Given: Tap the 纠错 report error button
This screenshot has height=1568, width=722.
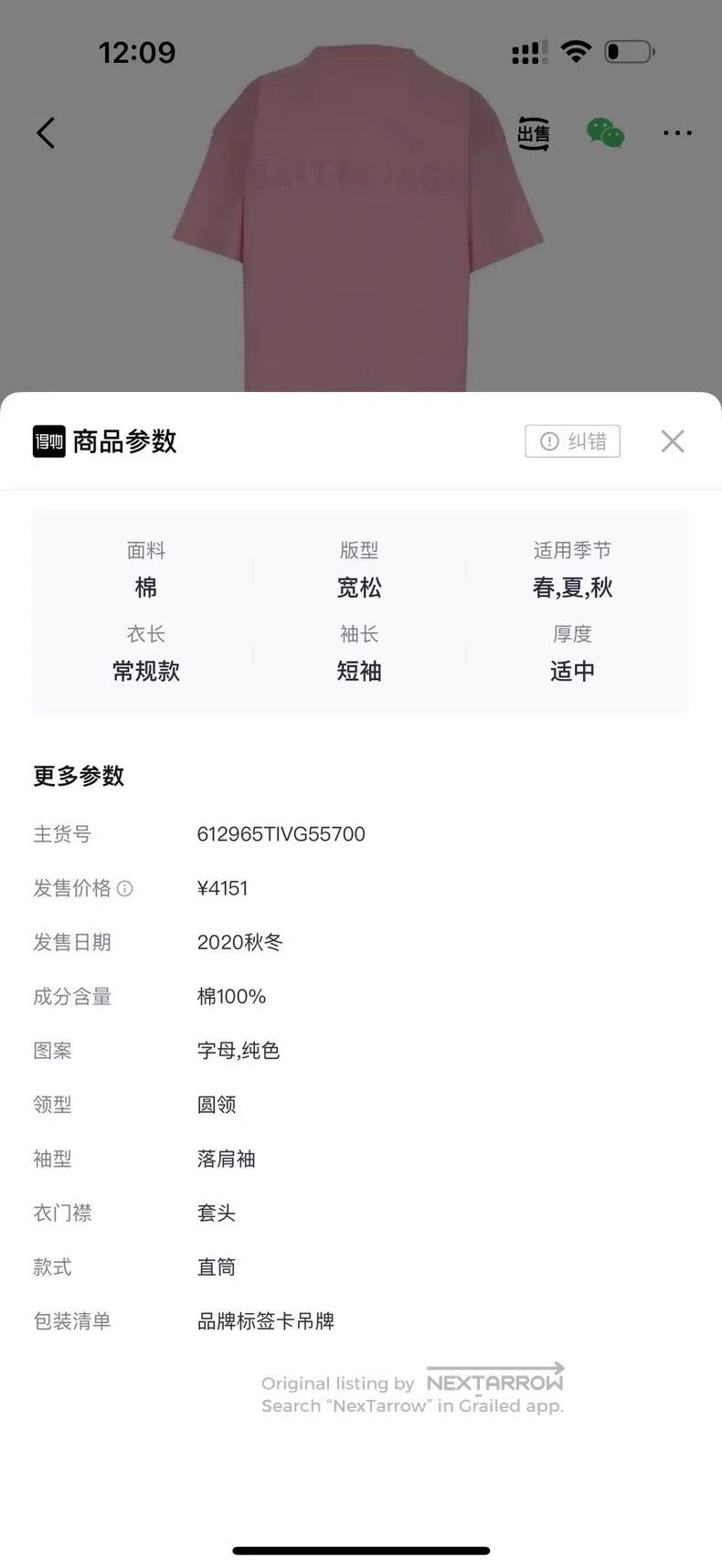Looking at the screenshot, I should 573,441.
